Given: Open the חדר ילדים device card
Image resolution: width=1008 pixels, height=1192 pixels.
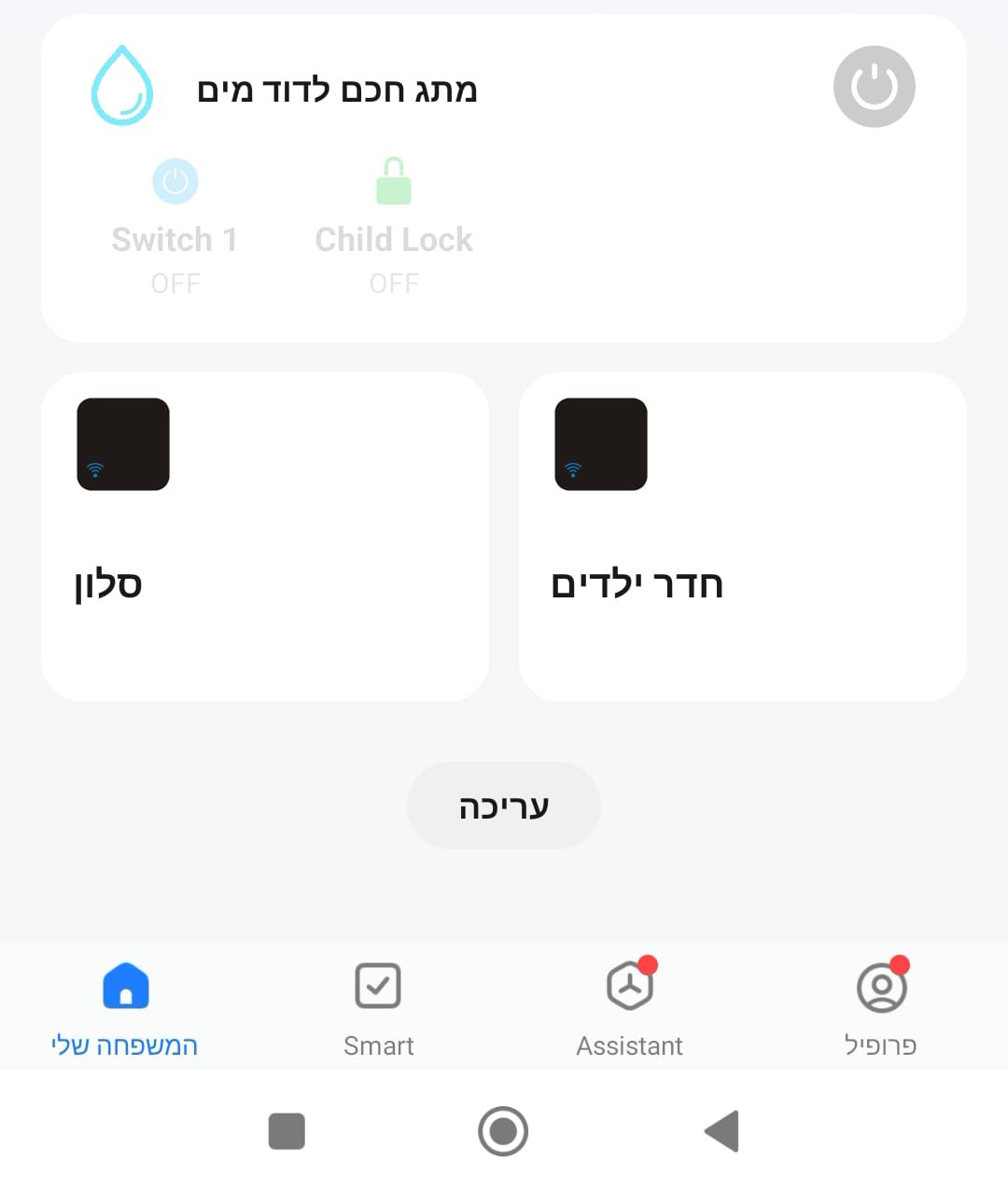Looking at the screenshot, I should pyautogui.click(x=742, y=537).
